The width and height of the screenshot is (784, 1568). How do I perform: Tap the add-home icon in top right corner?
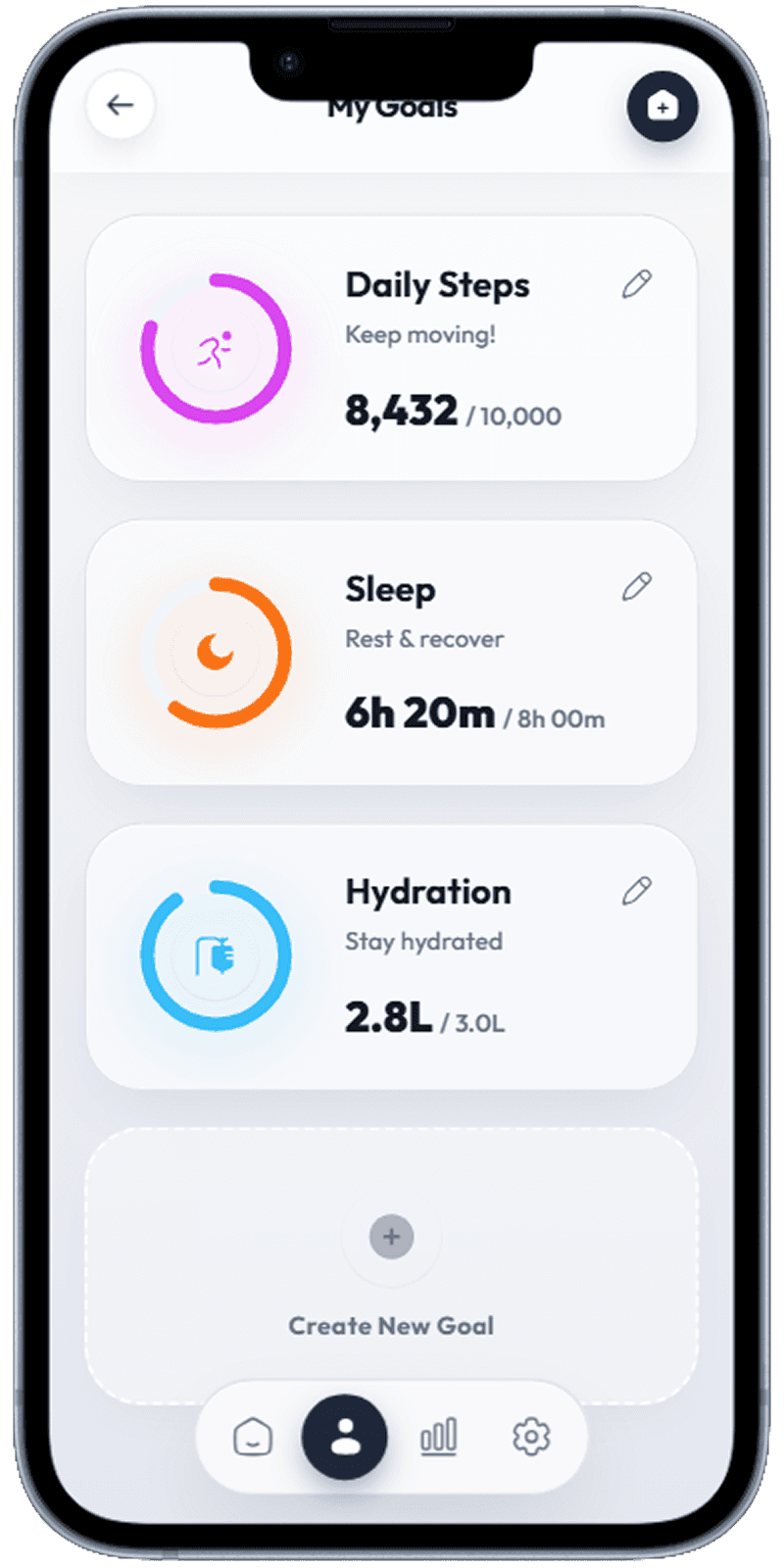662,105
